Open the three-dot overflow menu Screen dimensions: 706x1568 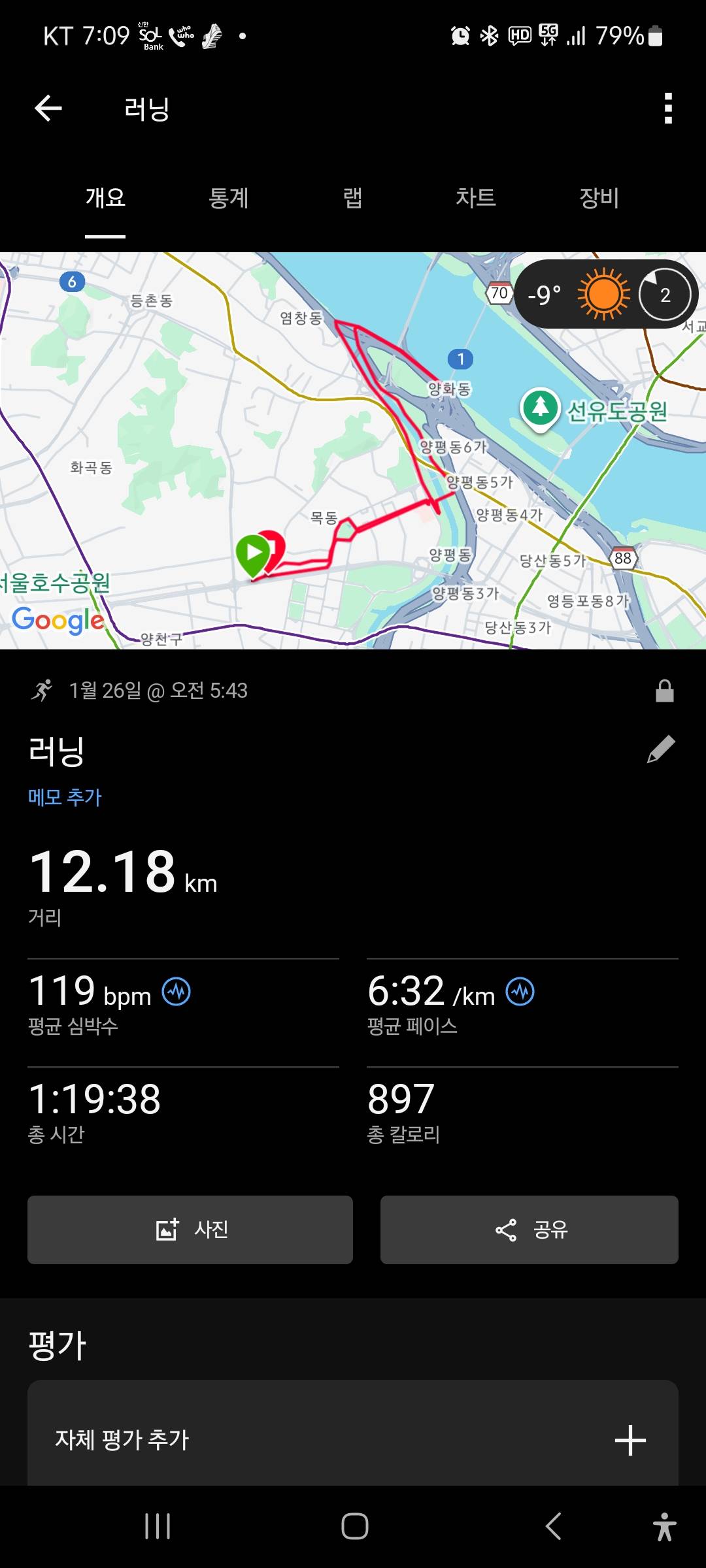click(667, 110)
